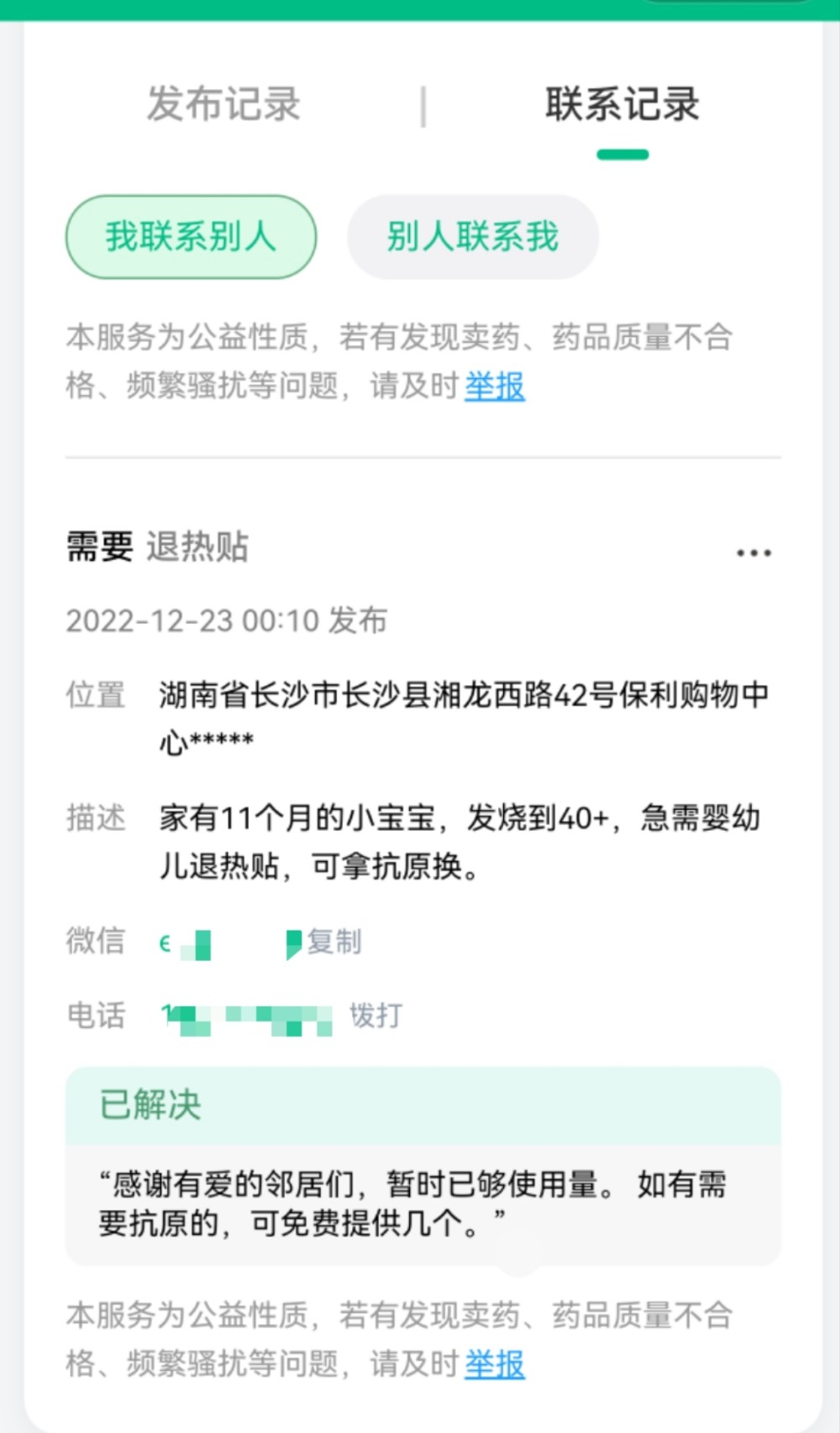Tap the top 举报 report link

[x=494, y=386]
